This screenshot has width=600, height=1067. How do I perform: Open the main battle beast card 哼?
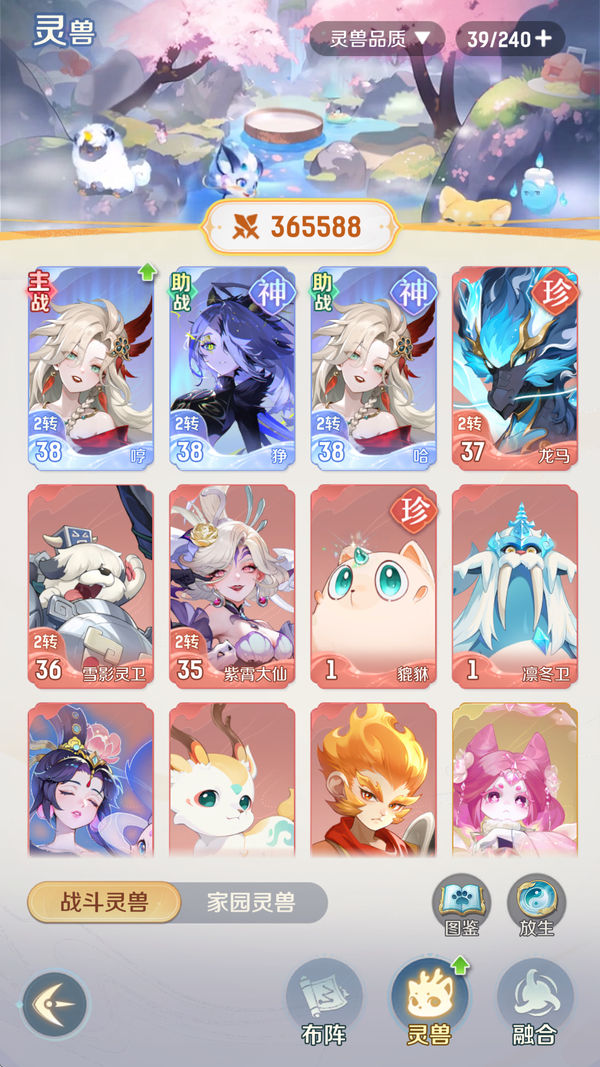tap(91, 368)
